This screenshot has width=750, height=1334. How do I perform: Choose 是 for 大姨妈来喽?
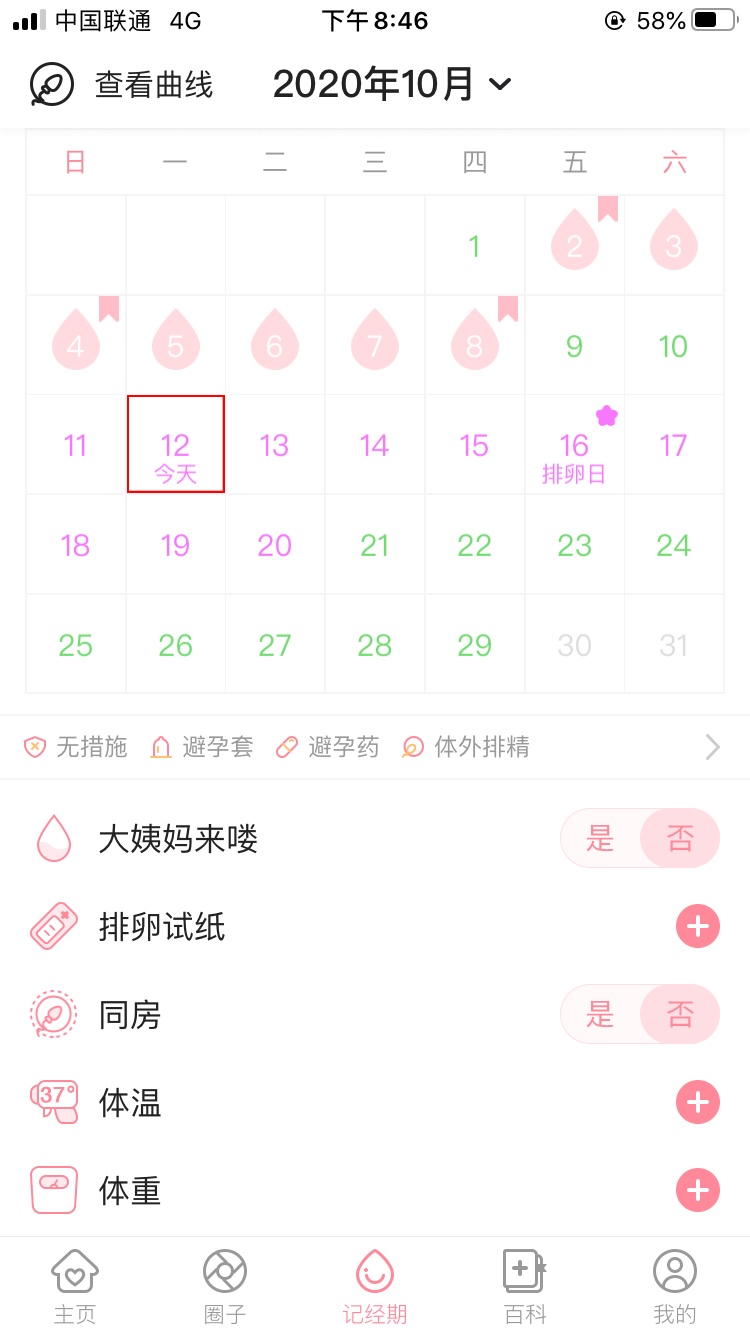click(600, 838)
